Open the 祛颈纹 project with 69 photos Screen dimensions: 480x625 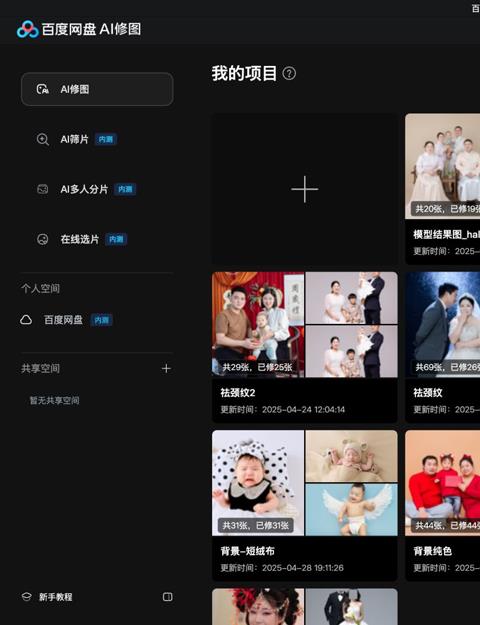click(443, 347)
